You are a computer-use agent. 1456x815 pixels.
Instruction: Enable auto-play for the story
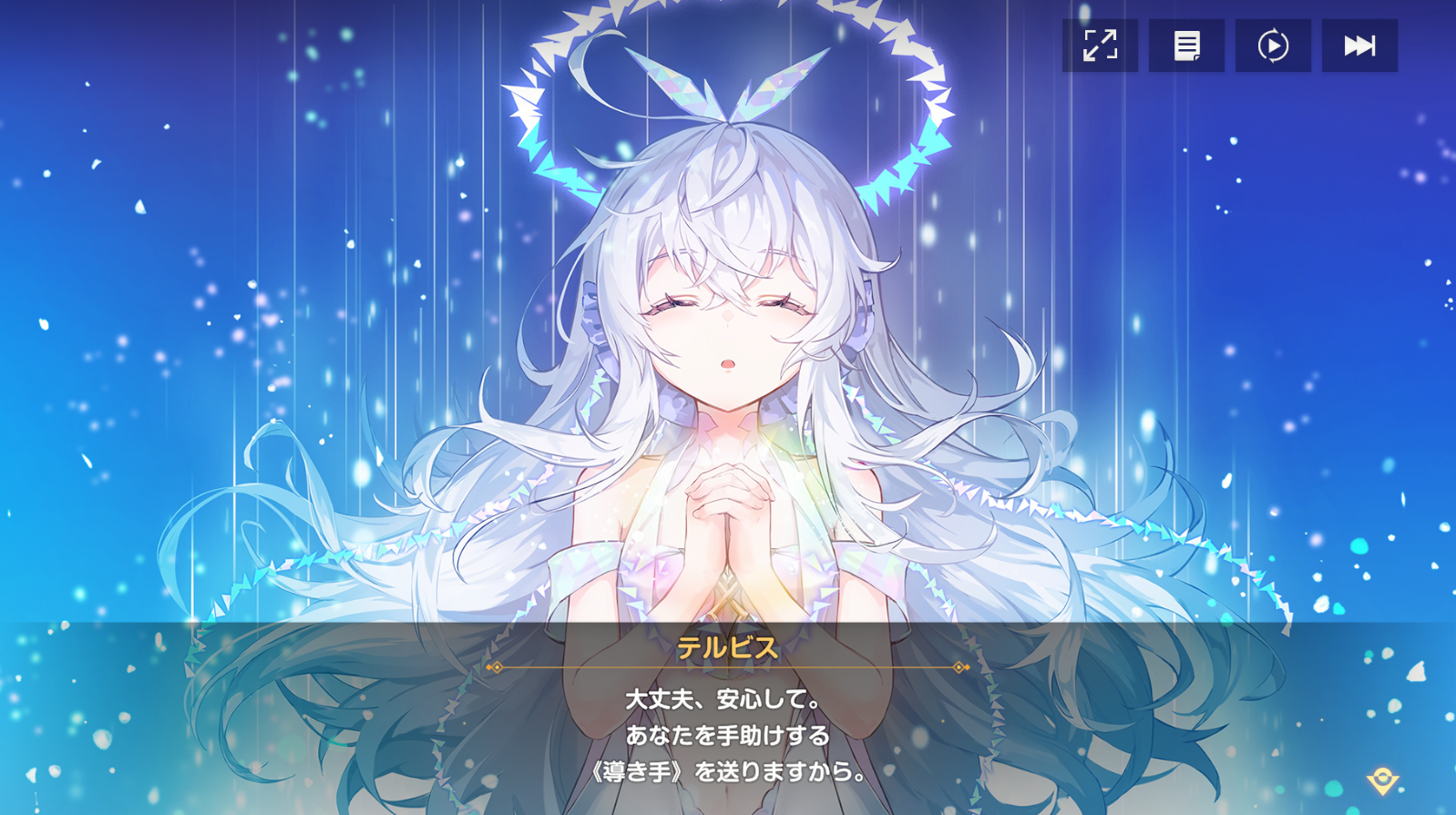click(x=1273, y=46)
